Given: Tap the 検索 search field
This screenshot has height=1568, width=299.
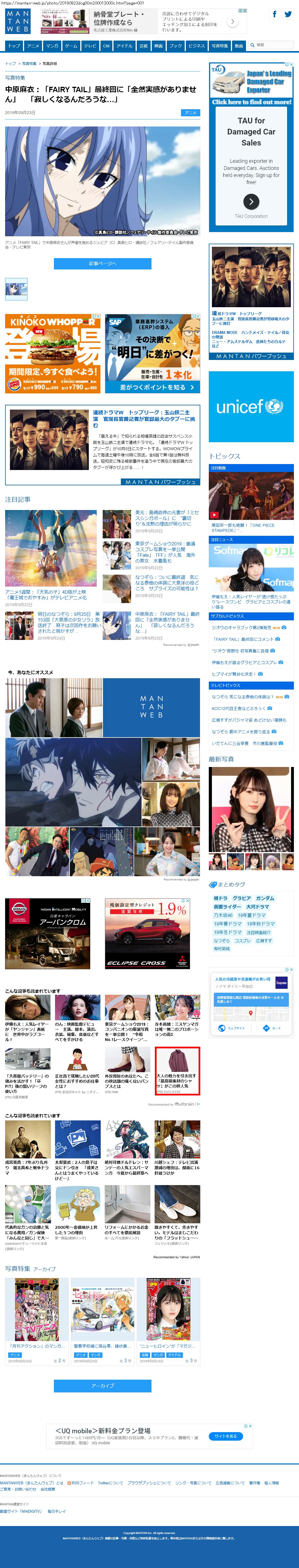Looking at the screenshot, I should tap(271, 45).
